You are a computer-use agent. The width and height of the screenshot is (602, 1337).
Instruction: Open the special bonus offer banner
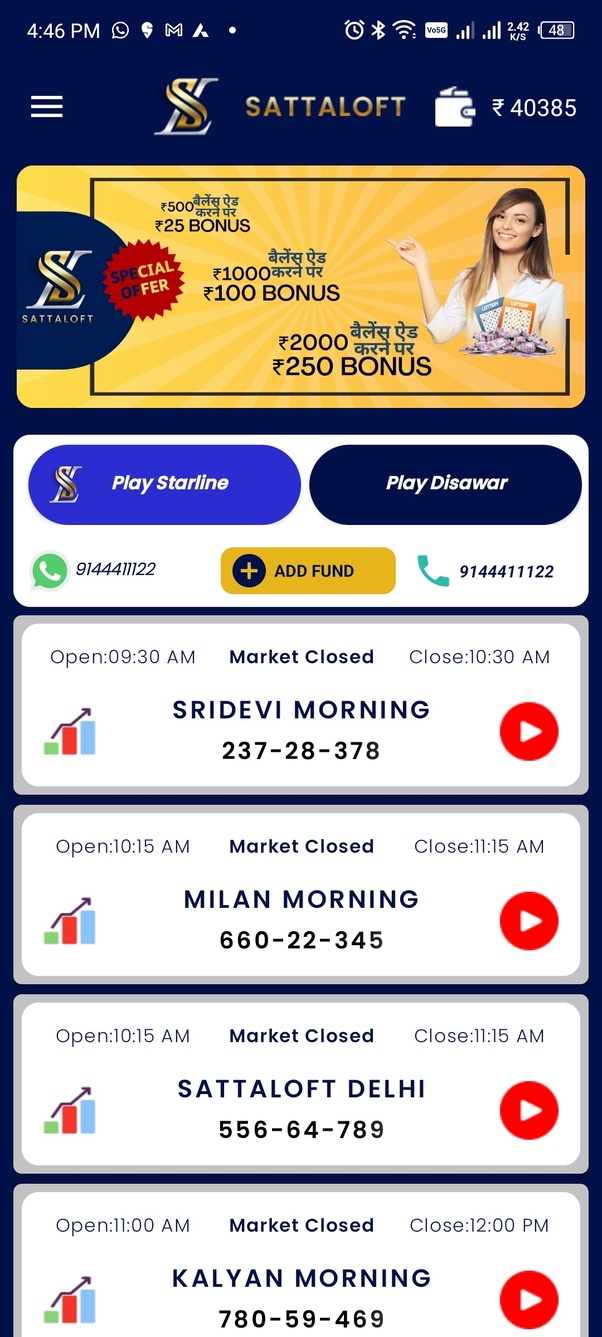click(301, 286)
